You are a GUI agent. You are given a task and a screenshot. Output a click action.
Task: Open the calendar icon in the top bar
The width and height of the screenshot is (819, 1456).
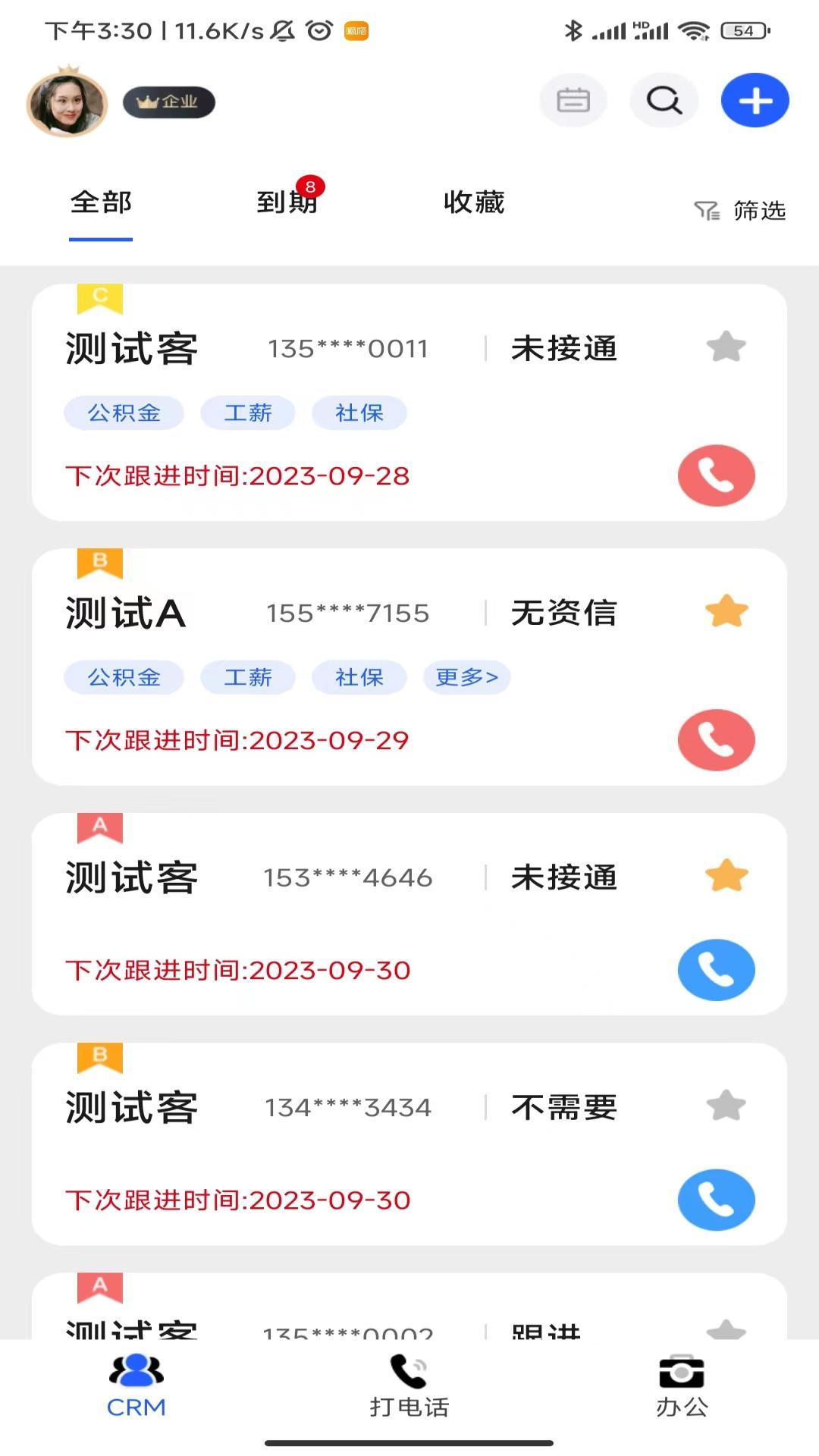(573, 100)
